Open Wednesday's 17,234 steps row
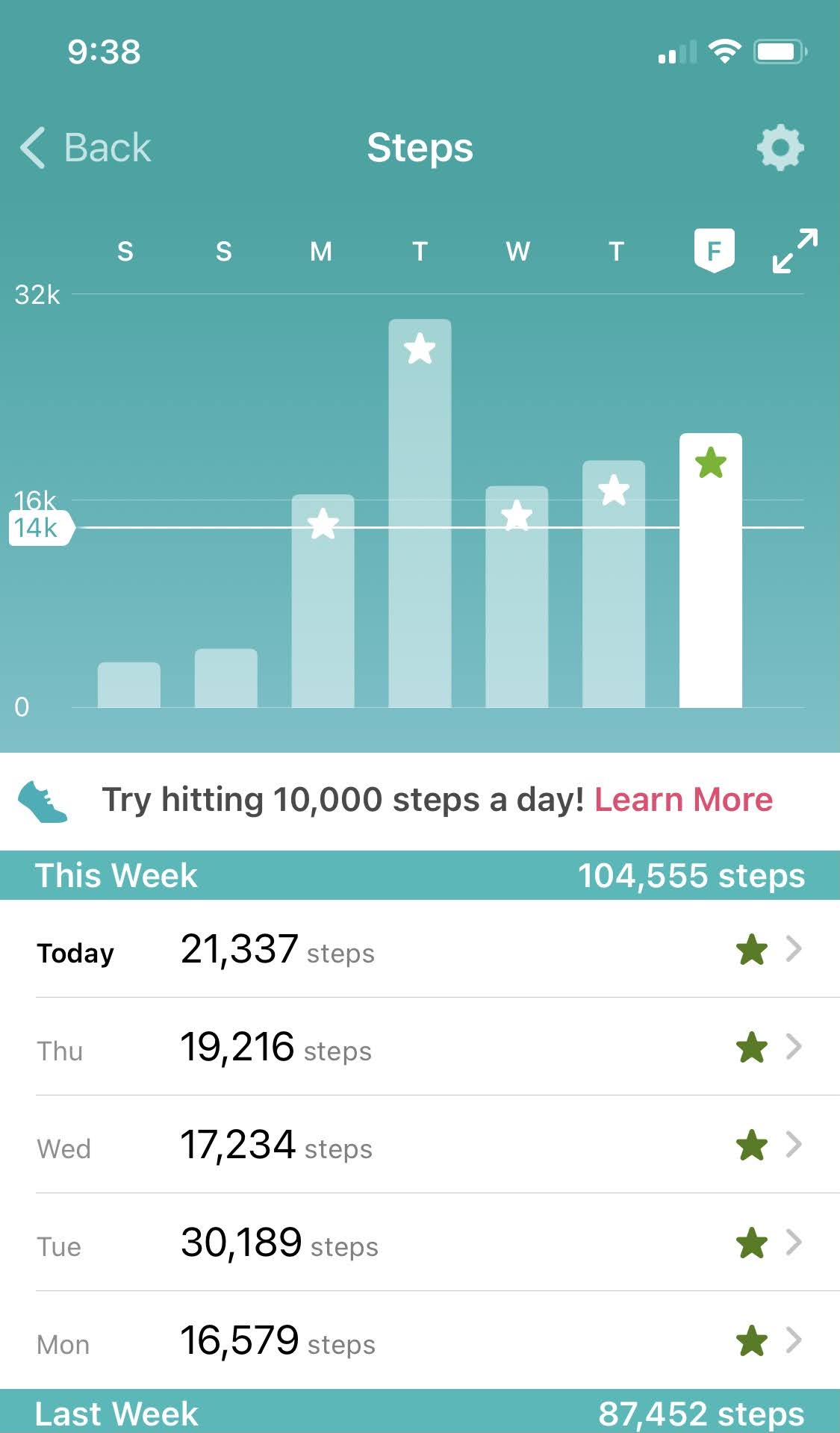Viewport: 840px width, 1433px height. [x=420, y=1145]
